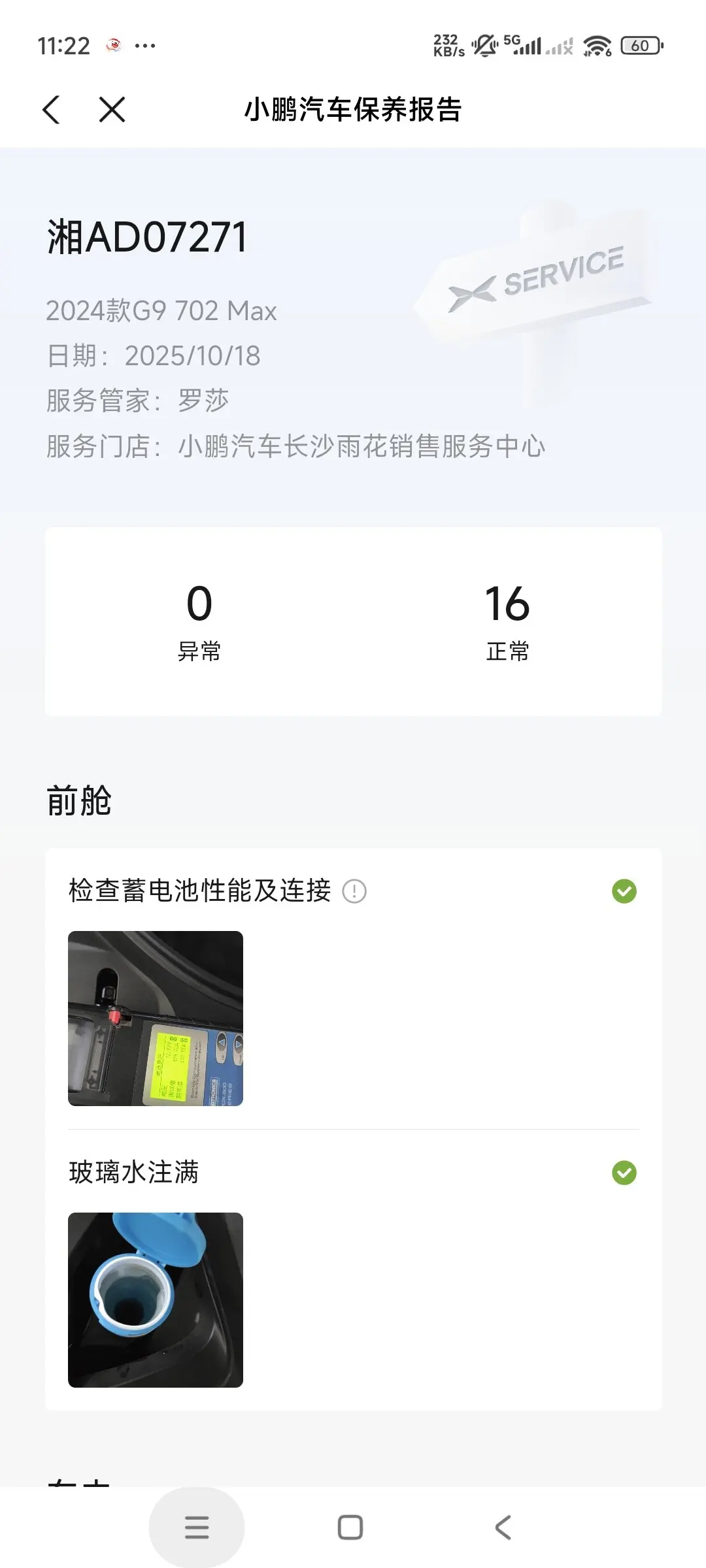Screen dimensions: 706x1568
Task: Open the info icon beside 检查蓄电池性能及连接
Action: (354, 891)
